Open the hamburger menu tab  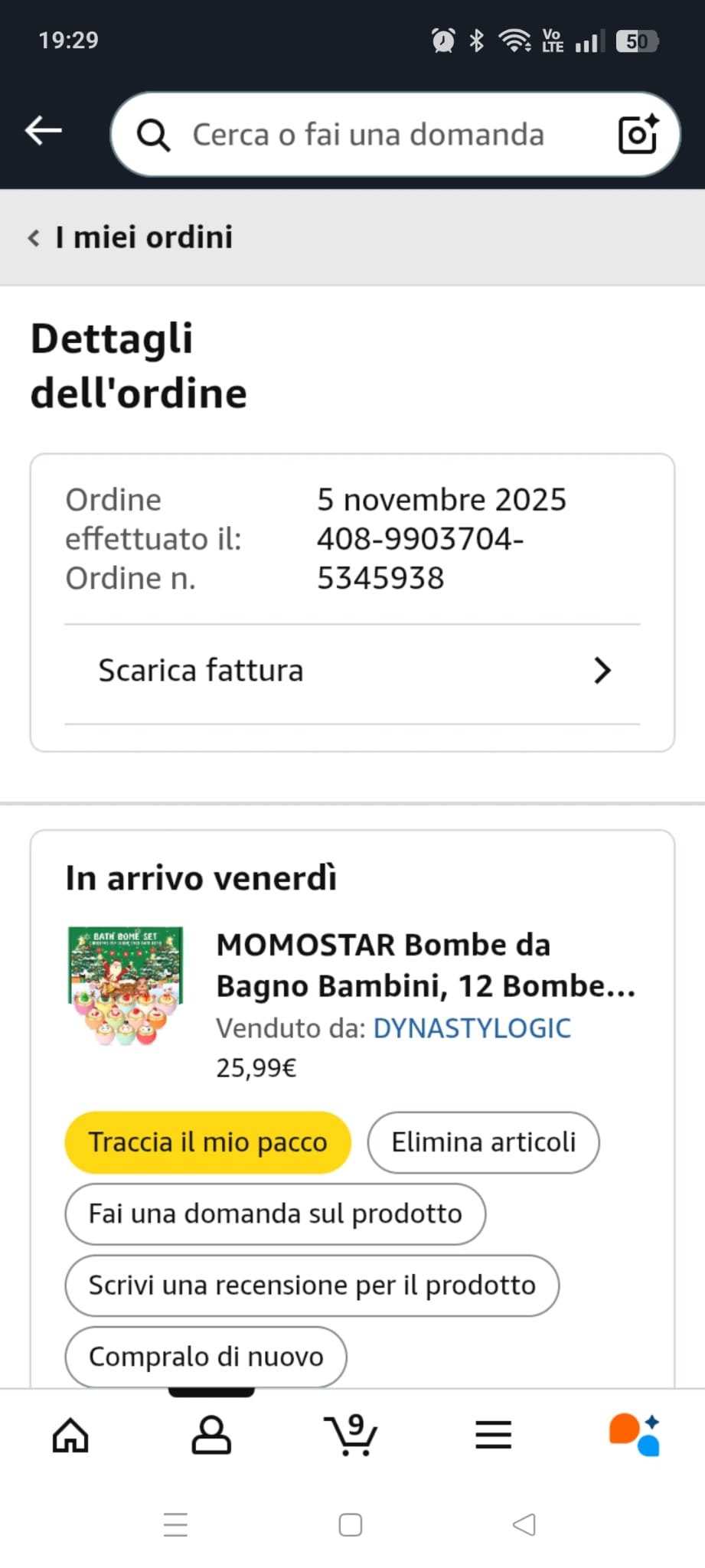pyautogui.click(x=493, y=1435)
